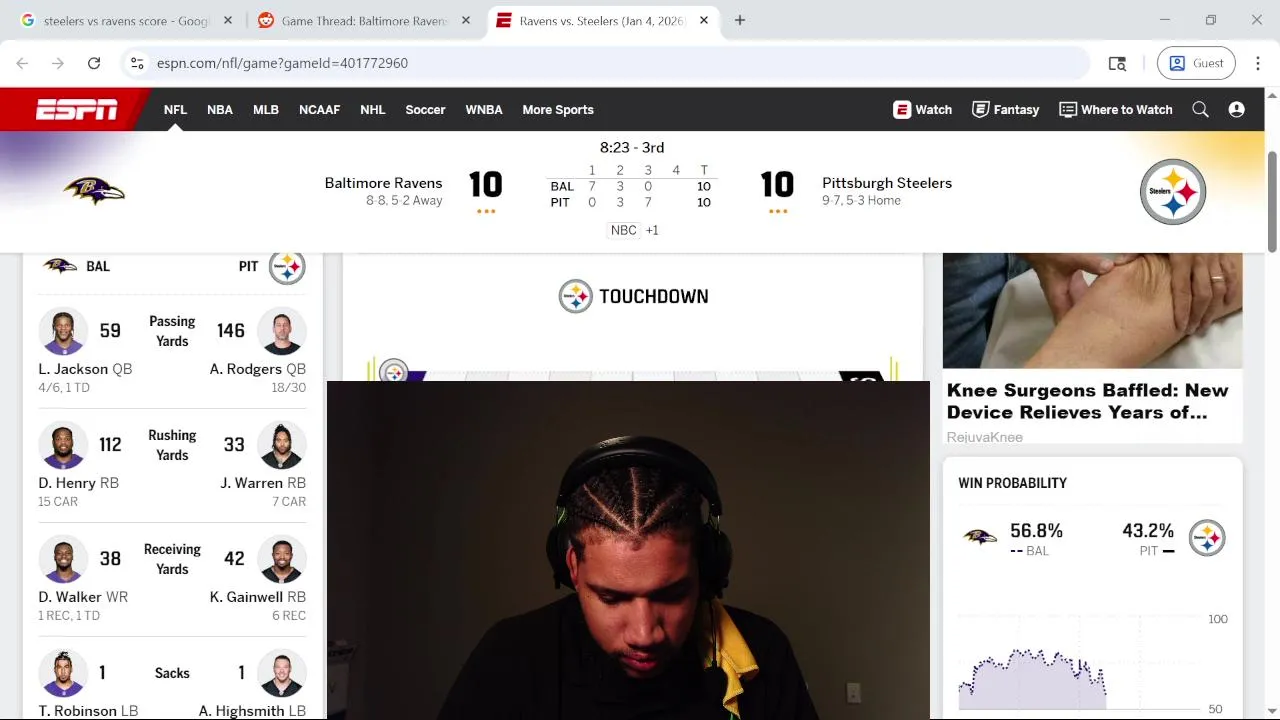Screen dimensions: 1280x720
Task: Open the ESPN profile icon
Action: [1237, 110]
